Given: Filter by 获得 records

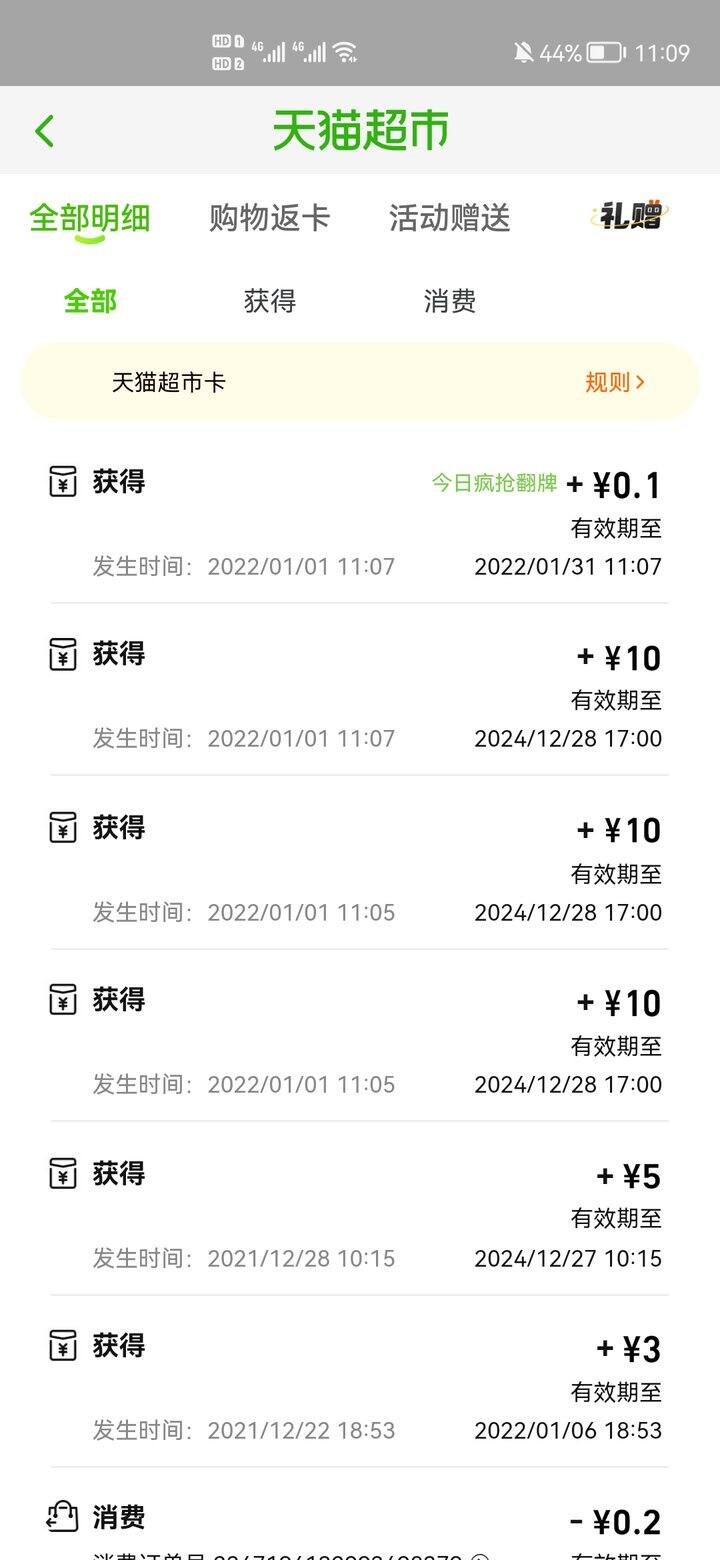Looking at the screenshot, I should (x=269, y=301).
